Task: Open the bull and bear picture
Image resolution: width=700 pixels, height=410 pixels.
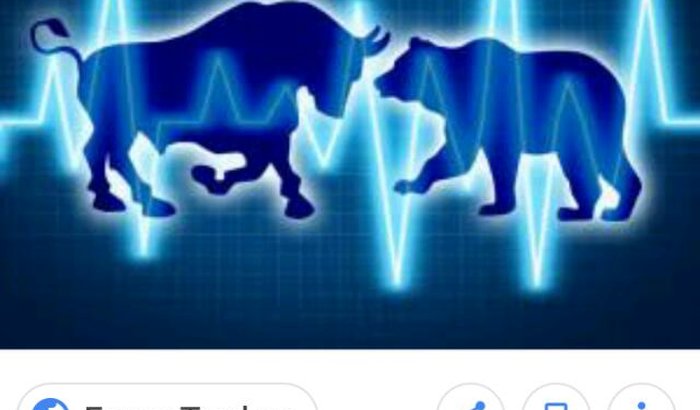Action: coord(350,170)
